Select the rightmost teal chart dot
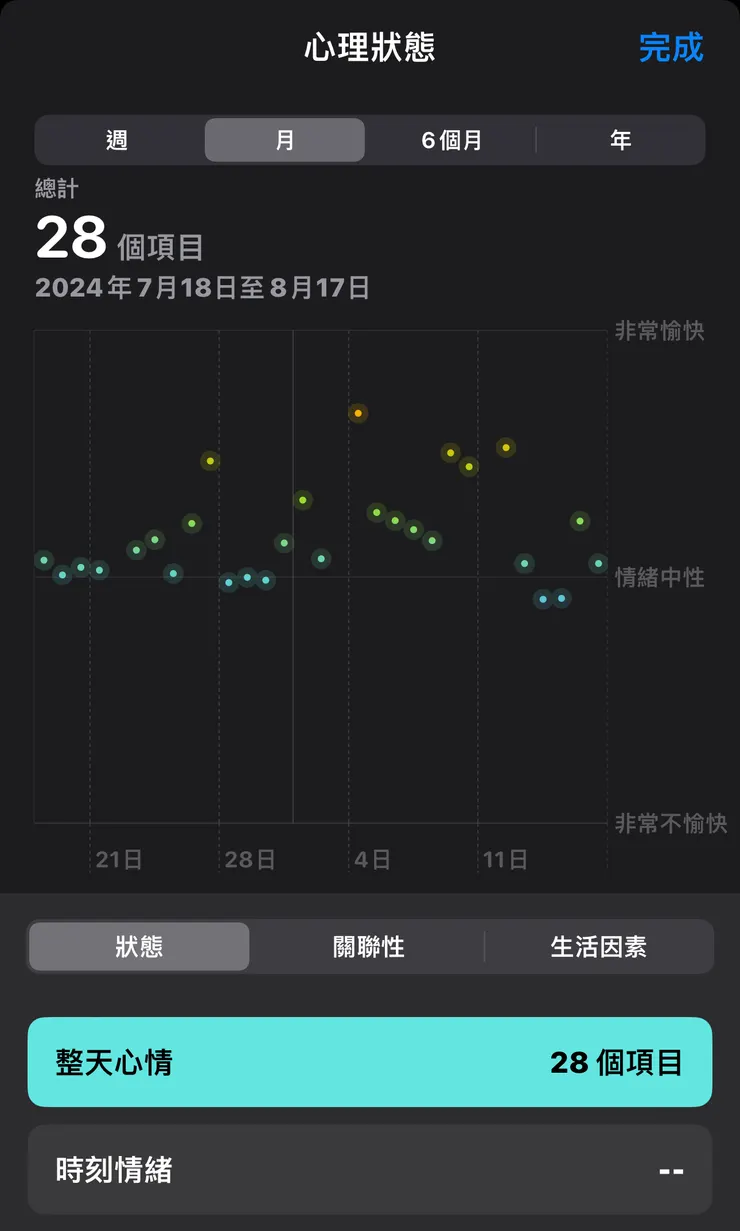Viewport: 740px width, 1231px height. pos(598,564)
